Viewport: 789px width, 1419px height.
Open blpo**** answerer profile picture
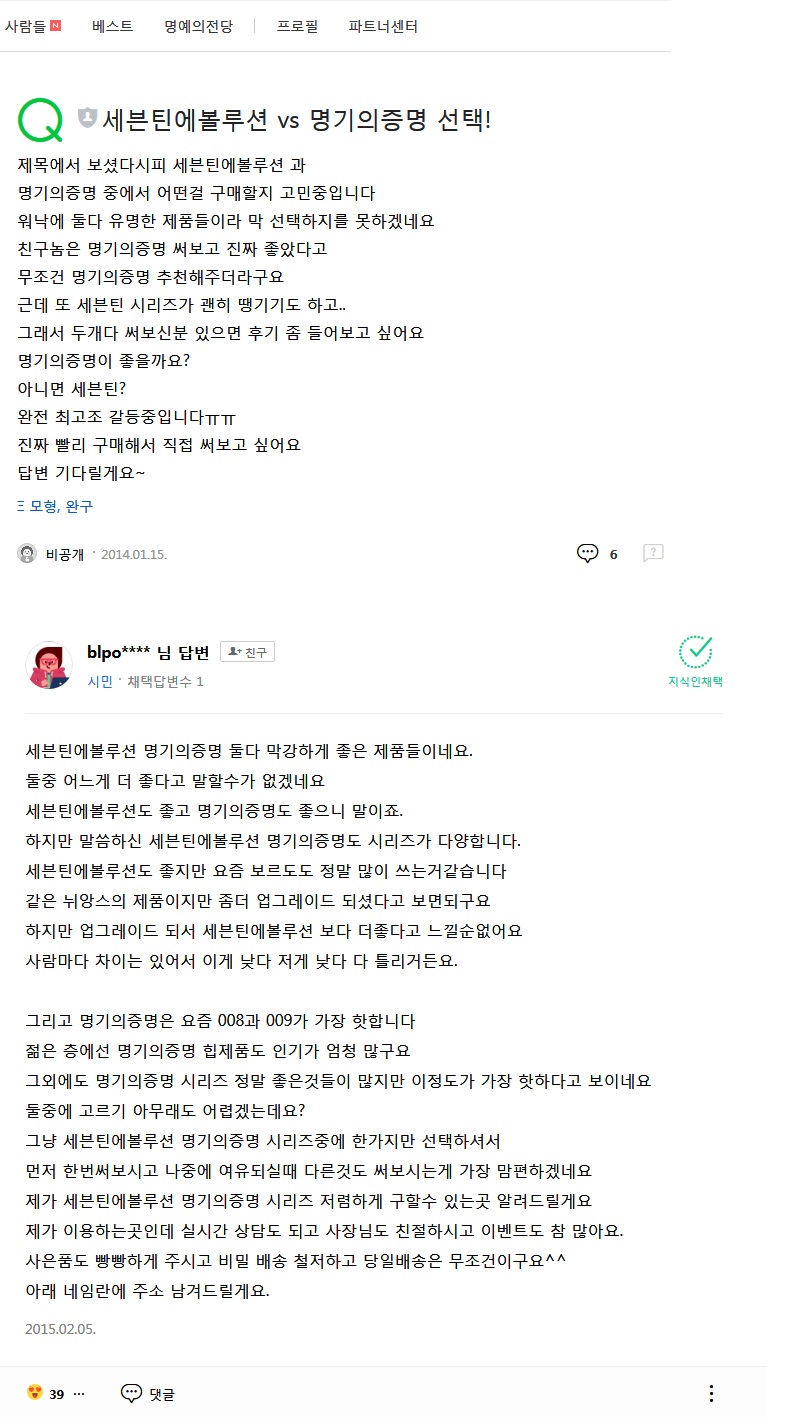click(49, 665)
